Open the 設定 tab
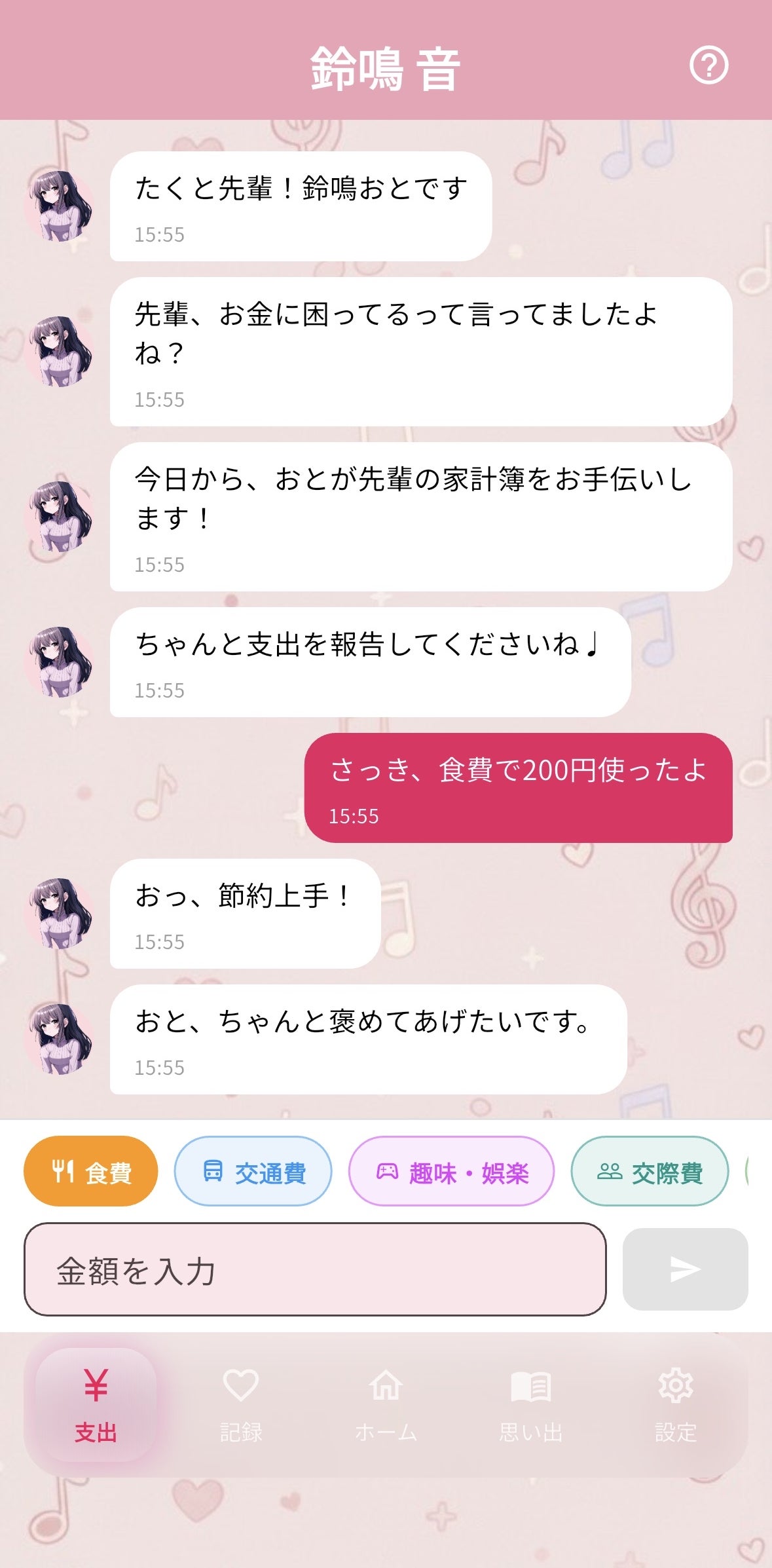Screen dimensions: 772x1568 click(x=676, y=1404)
